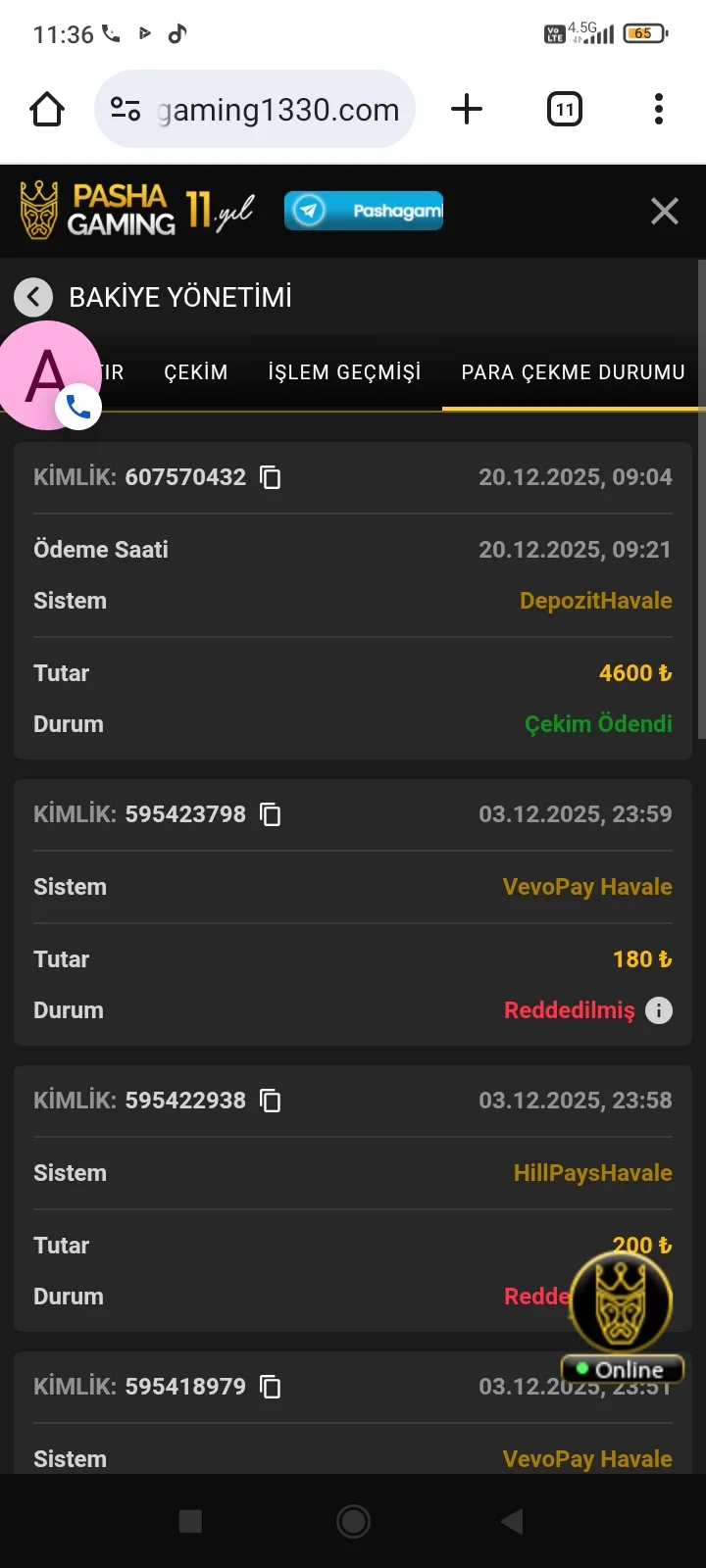Open a new browser tab with plus
Image resolution: width=706 pixels, height=1568 pixels.
click(467, 109)
